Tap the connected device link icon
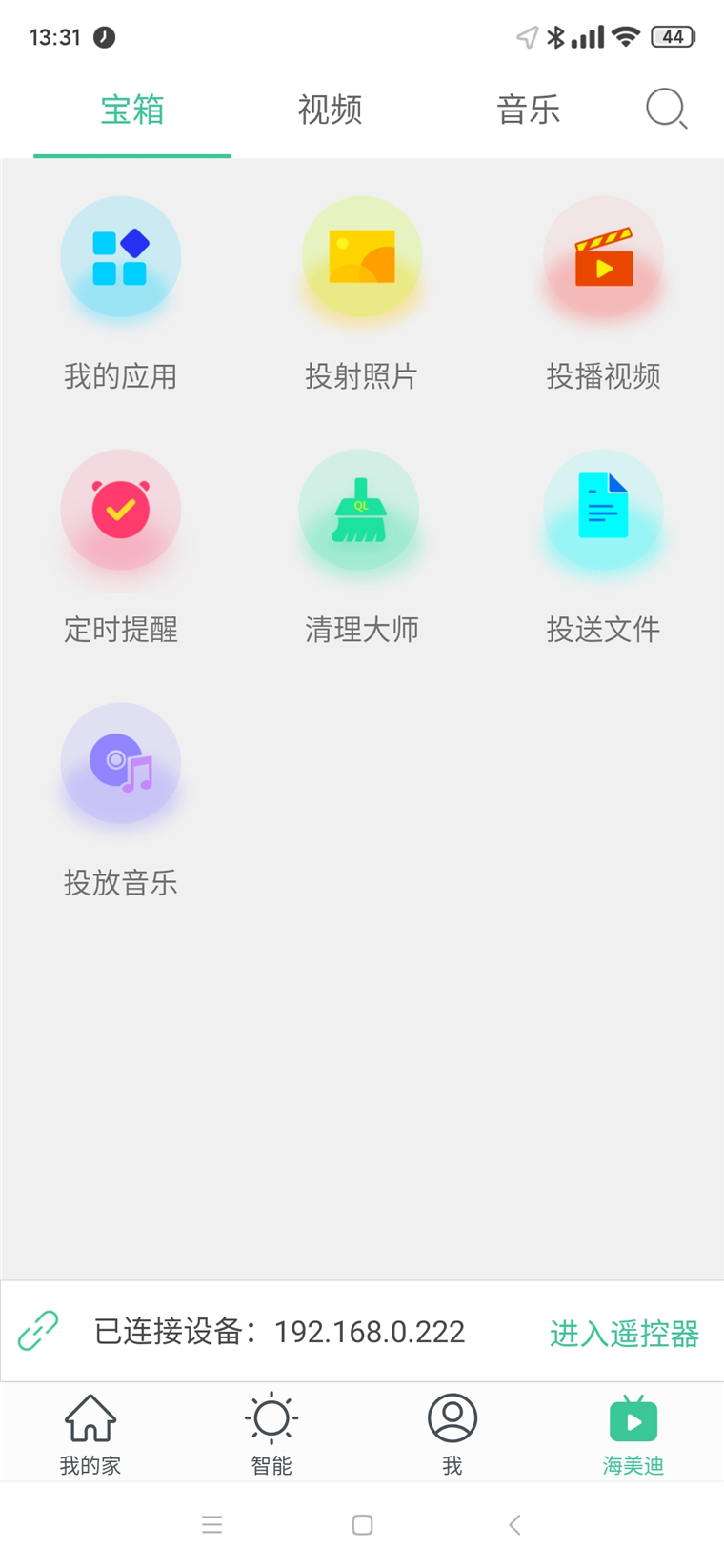This screenshot has width=724, height=1568. pos(38,1331)
